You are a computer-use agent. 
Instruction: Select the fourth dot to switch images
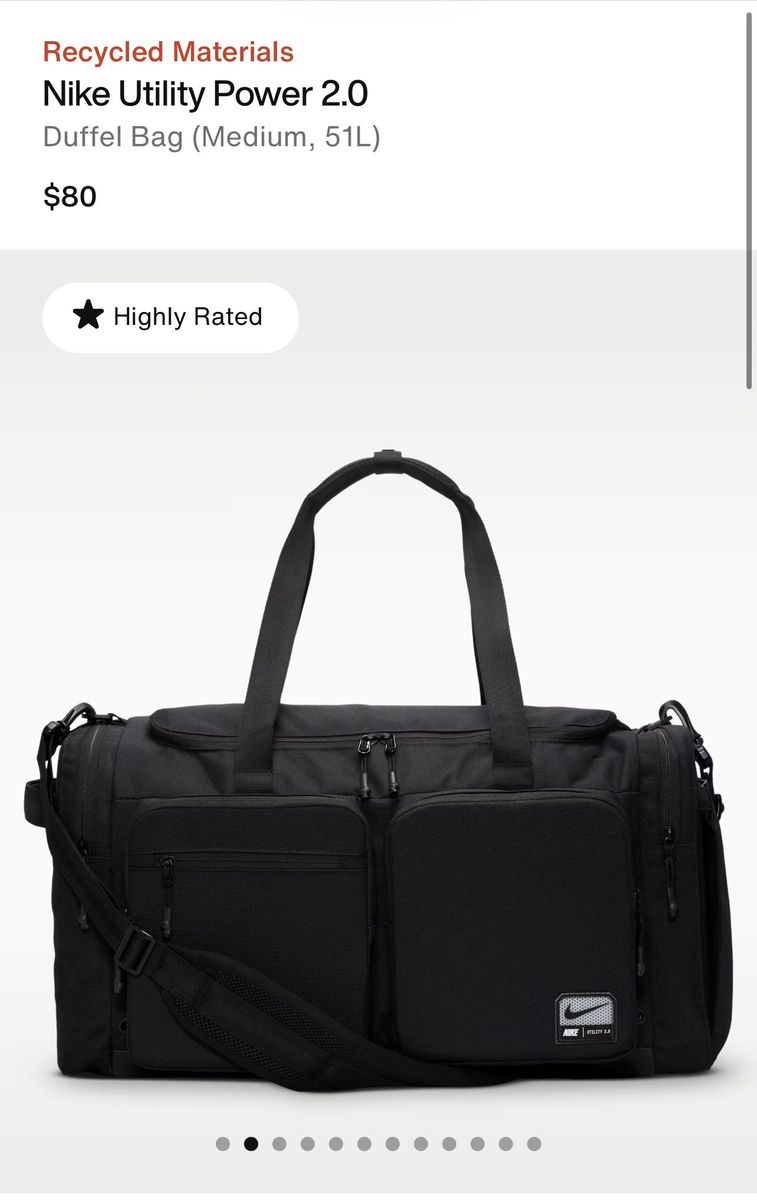307,1141
